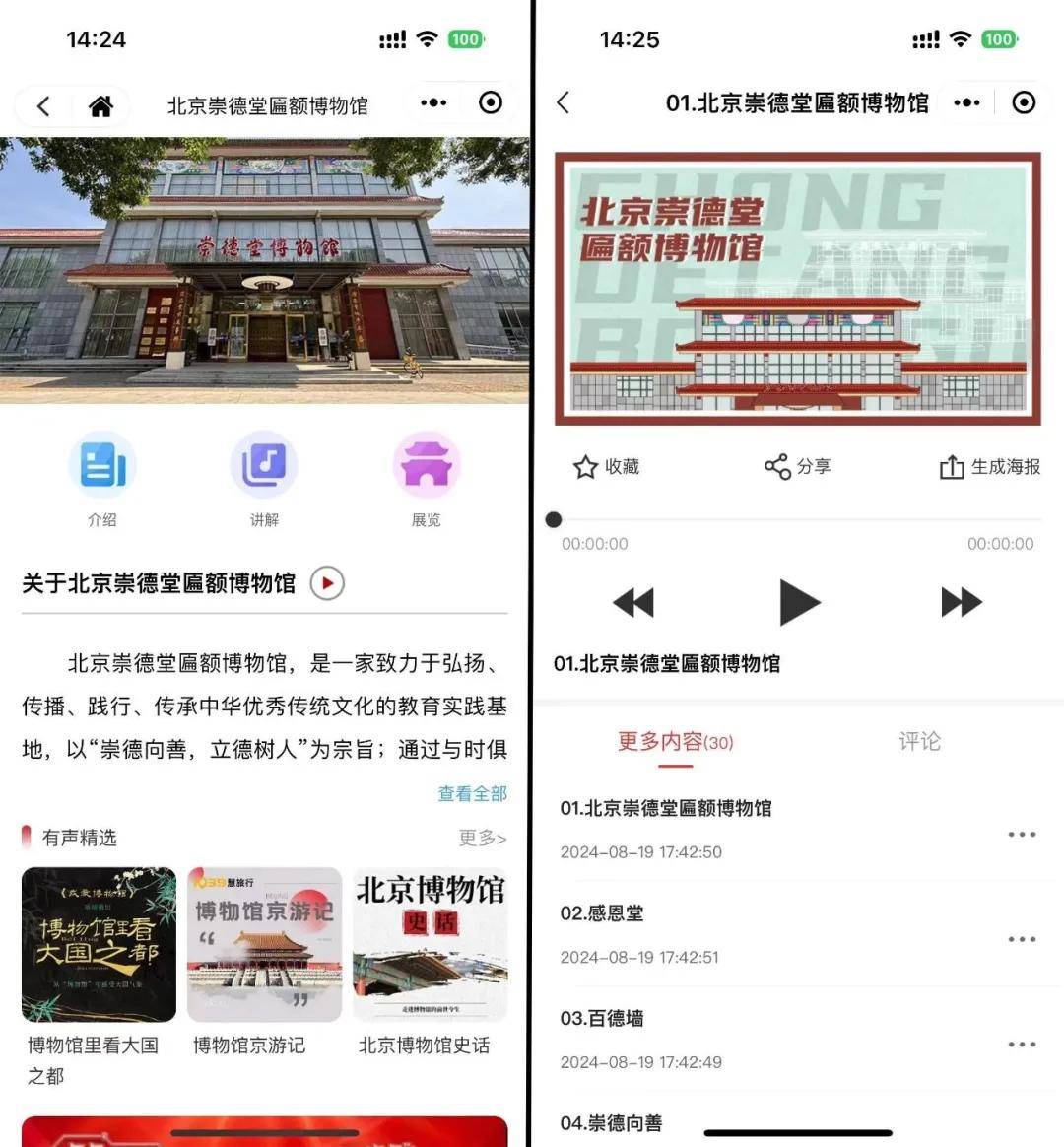This screenshot has height=1147, width=1064.
Task: Tap the home icon on the museum page
Action: pyautogui.click(x=100, y=105)
